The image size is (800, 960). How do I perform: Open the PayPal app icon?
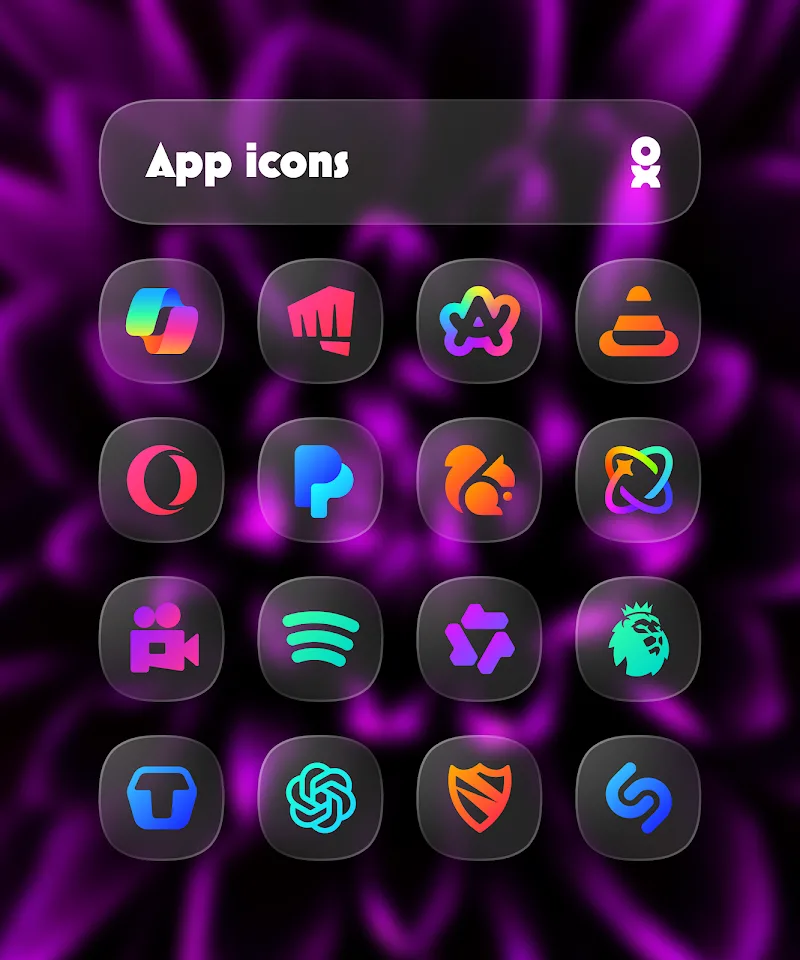point(322,481)
